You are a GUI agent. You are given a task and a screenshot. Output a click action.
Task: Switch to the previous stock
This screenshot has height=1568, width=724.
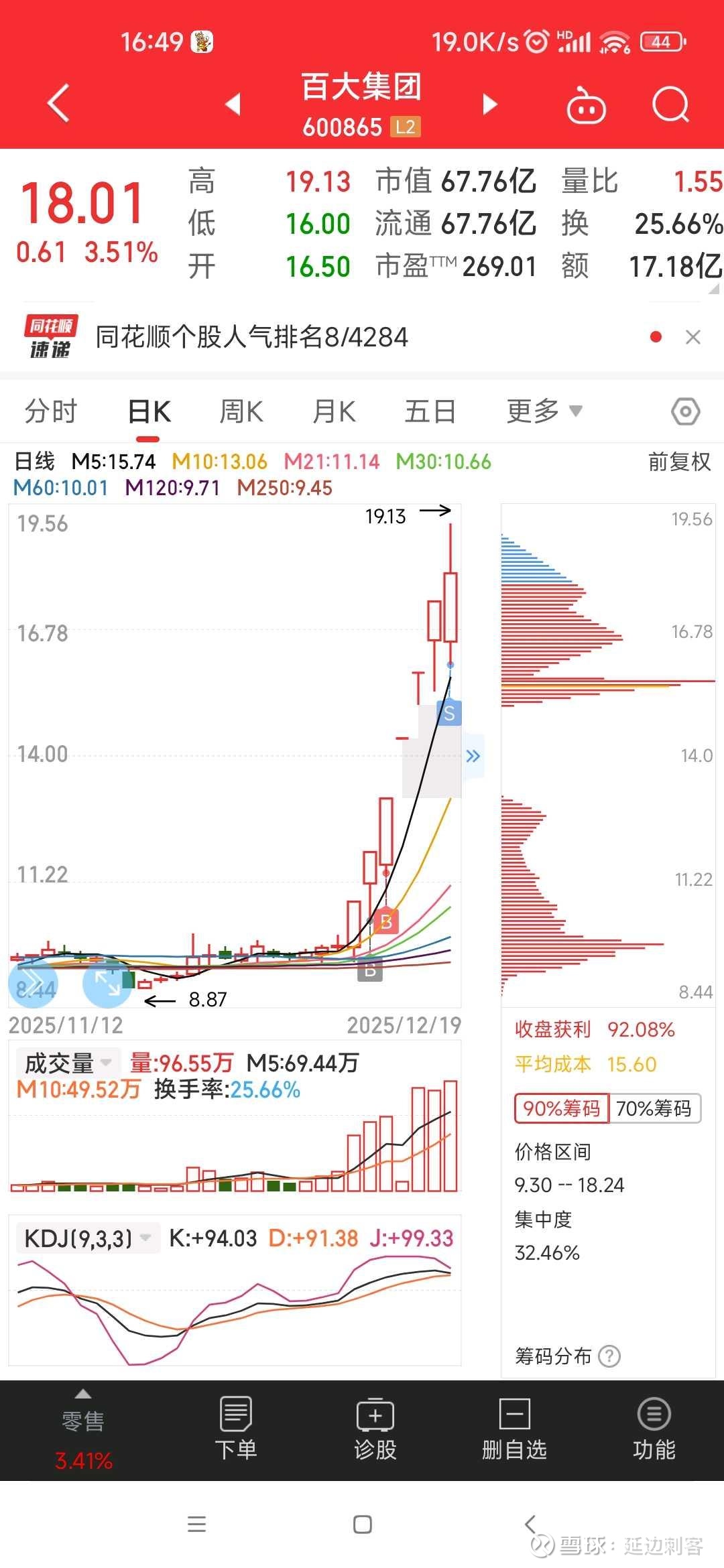pyautogui.click(x=233, y=104)
